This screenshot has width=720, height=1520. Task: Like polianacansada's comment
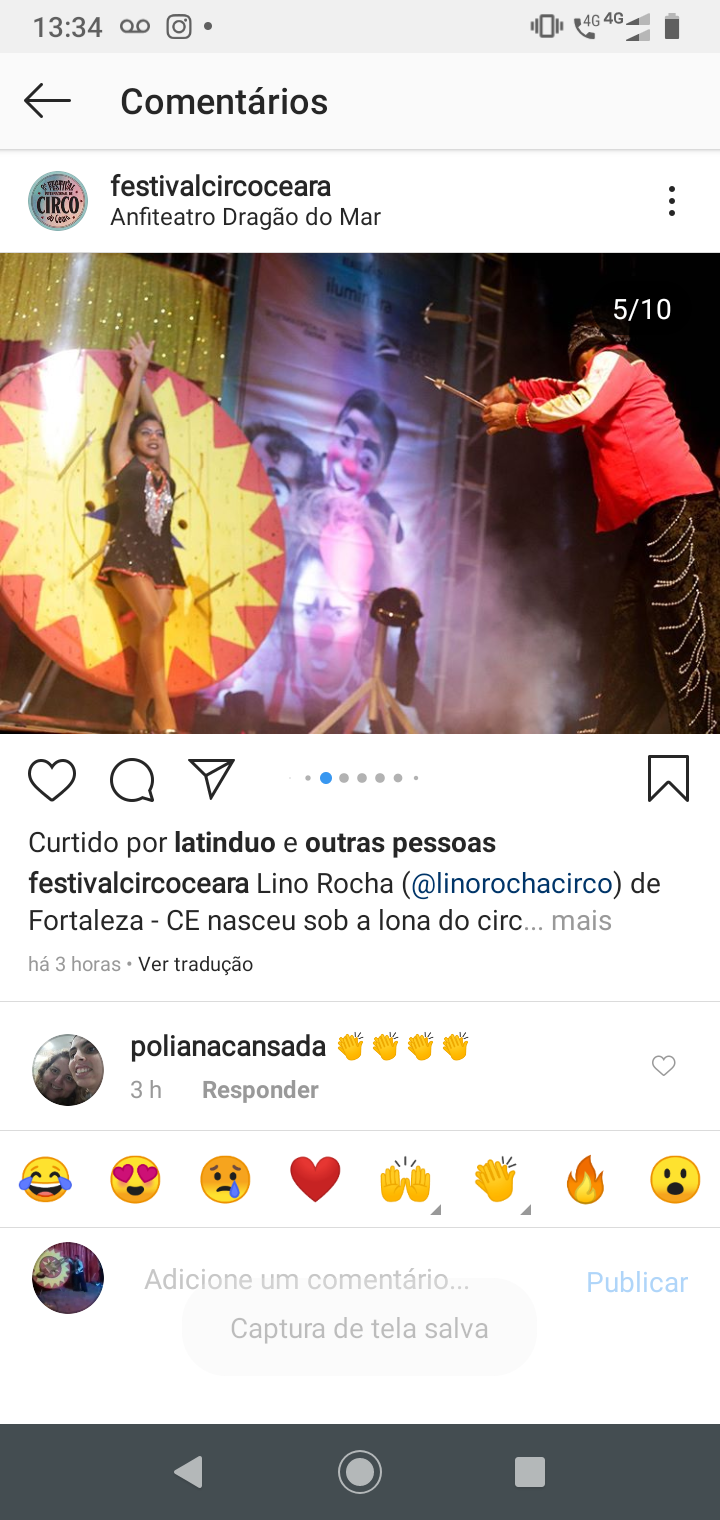point(664,1066)
